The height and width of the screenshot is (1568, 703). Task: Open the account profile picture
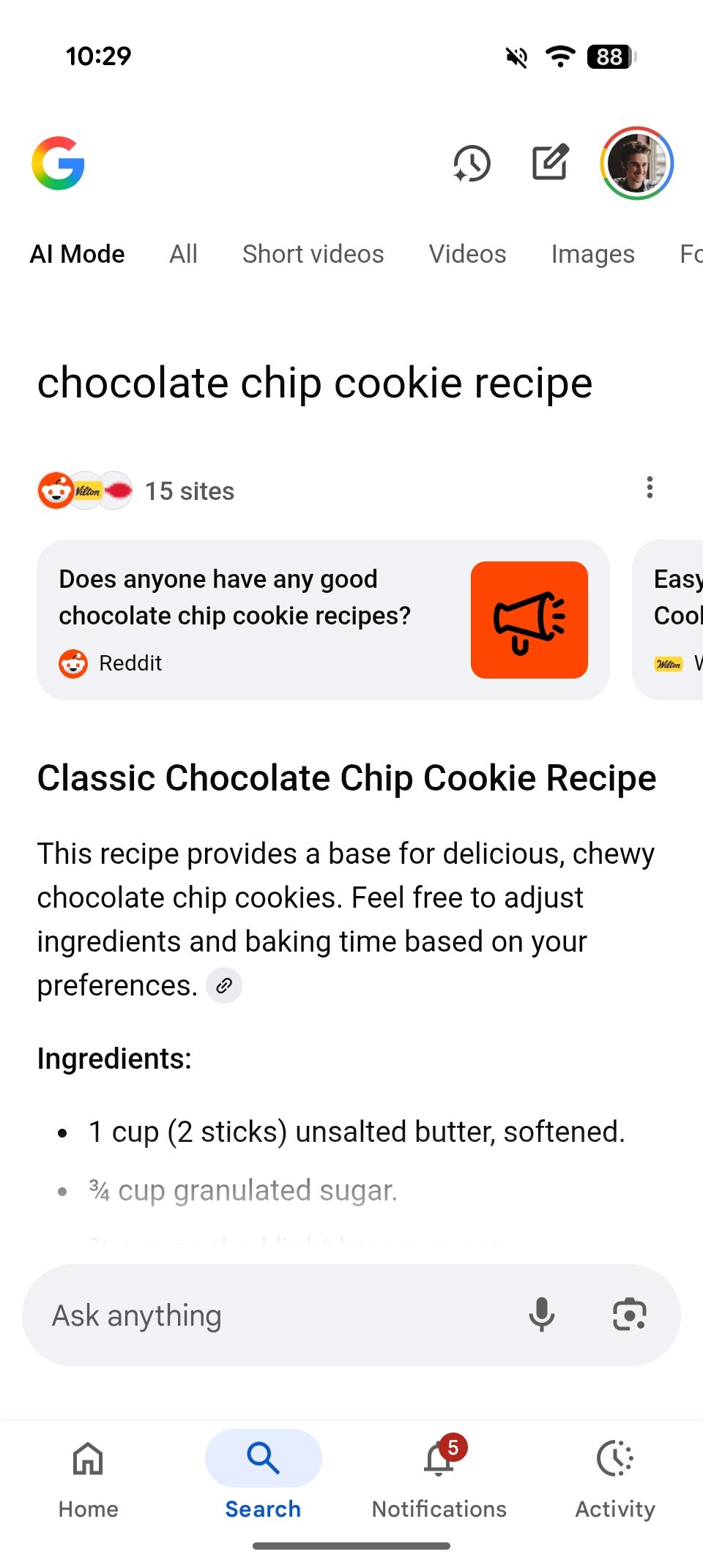click(636, 163)
